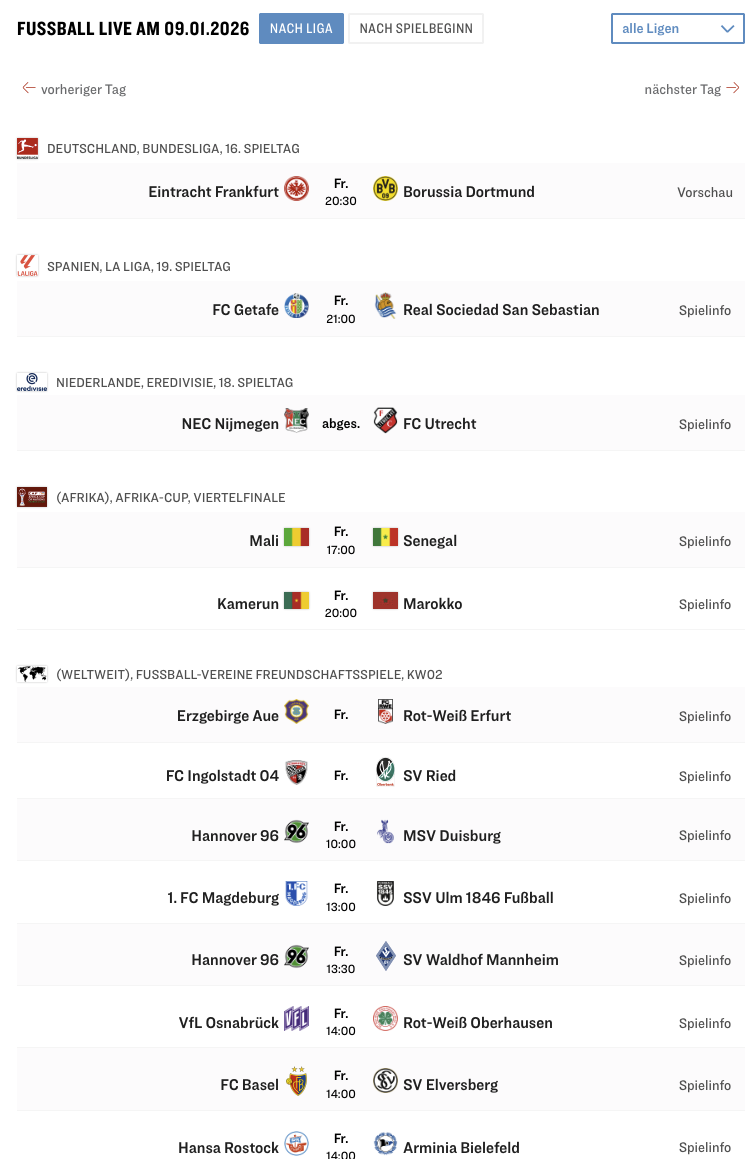Open Spielinfo for Kamerun vs Marokko
The height and width of the screenshot is (1159, 756).
point(704,604)
